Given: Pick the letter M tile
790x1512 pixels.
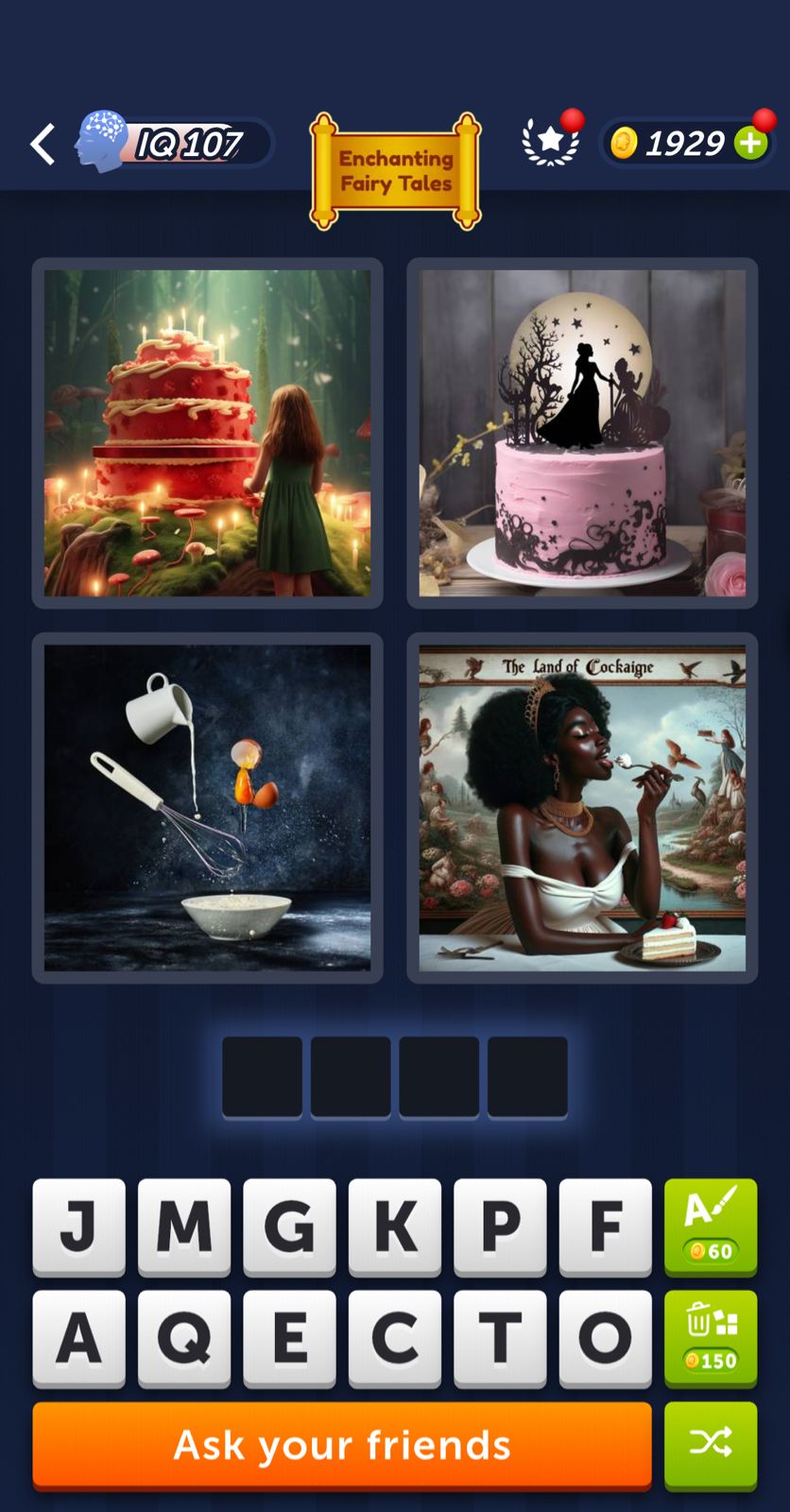Looking at the screenshot, I should pyautogui.click(x=183, y=1227).
